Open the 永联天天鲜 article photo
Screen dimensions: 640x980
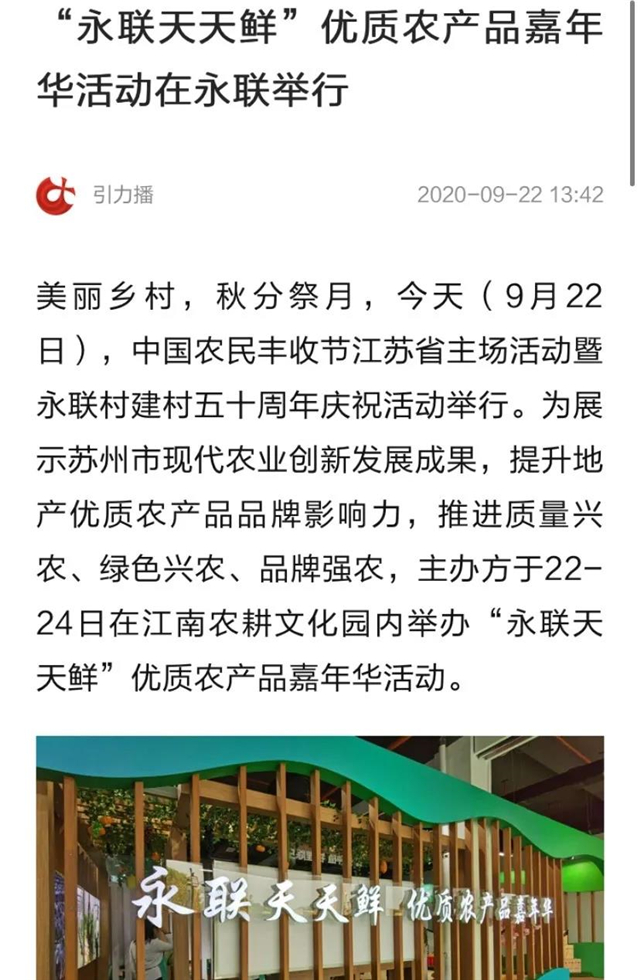point(320,858)
